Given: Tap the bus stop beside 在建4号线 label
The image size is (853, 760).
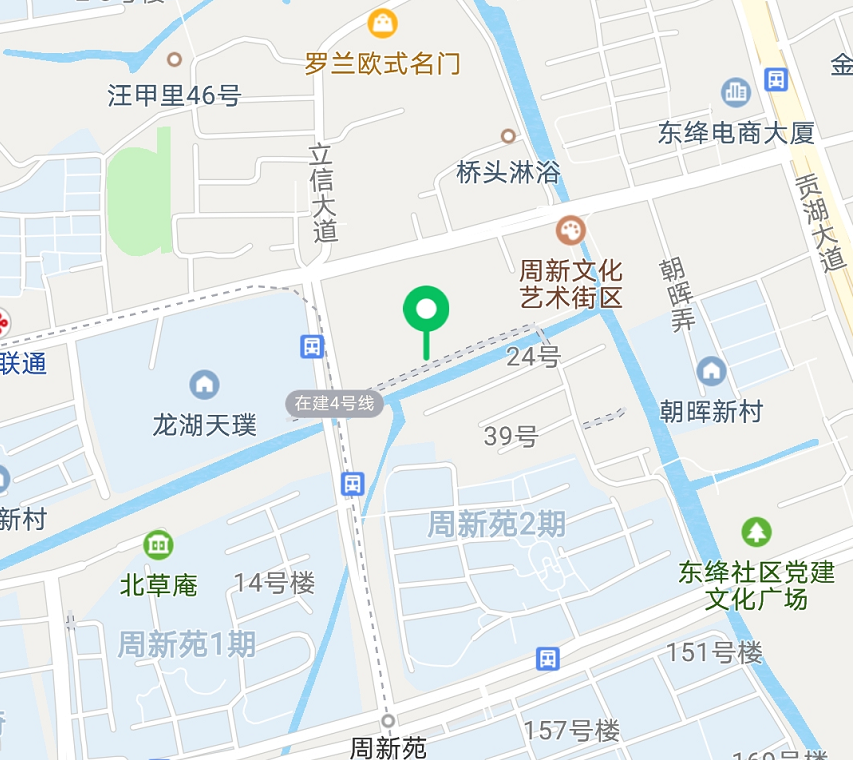Looking at the screenshot, I should [312, 347].
